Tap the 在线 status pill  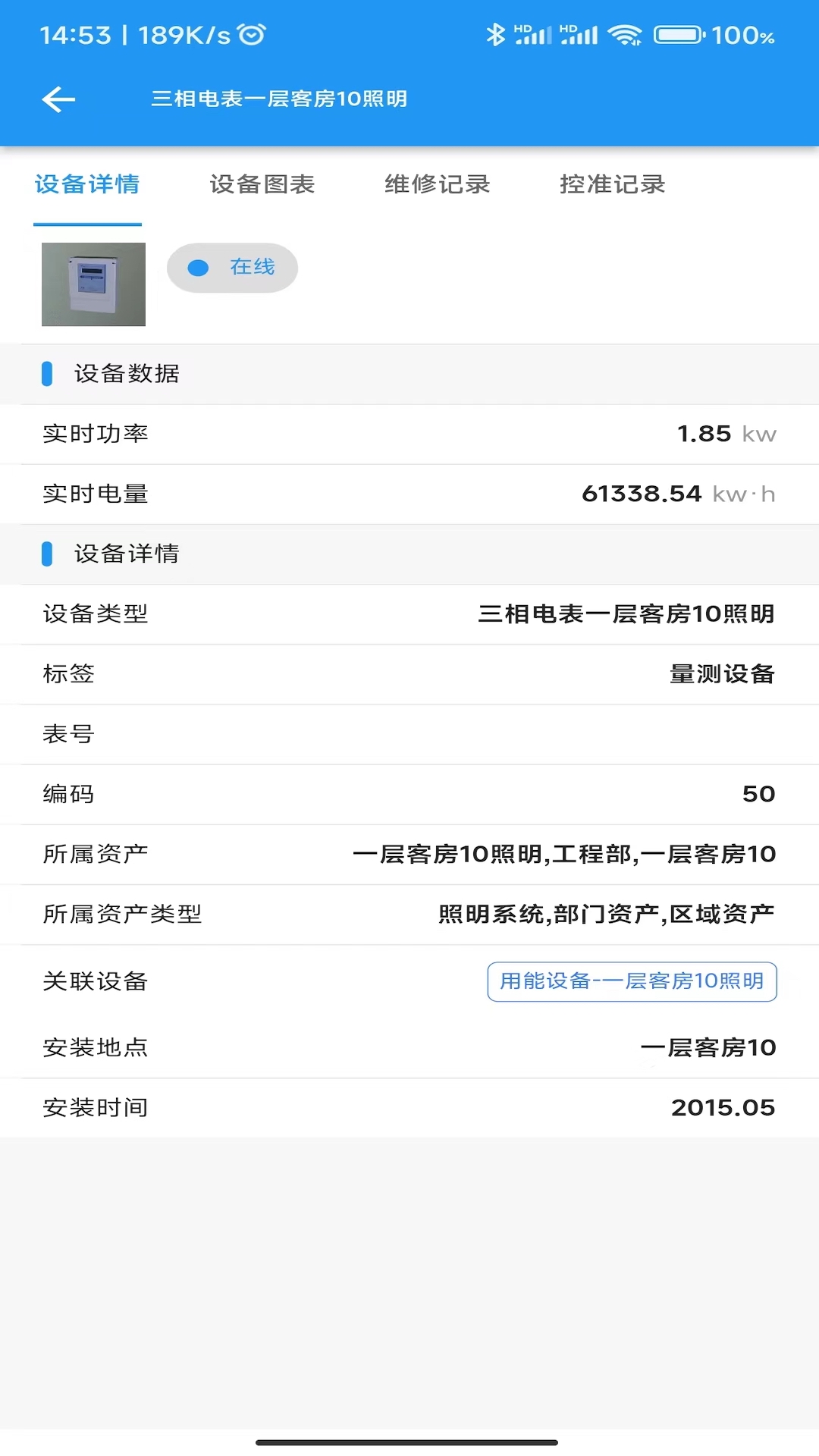click(232, 267)
